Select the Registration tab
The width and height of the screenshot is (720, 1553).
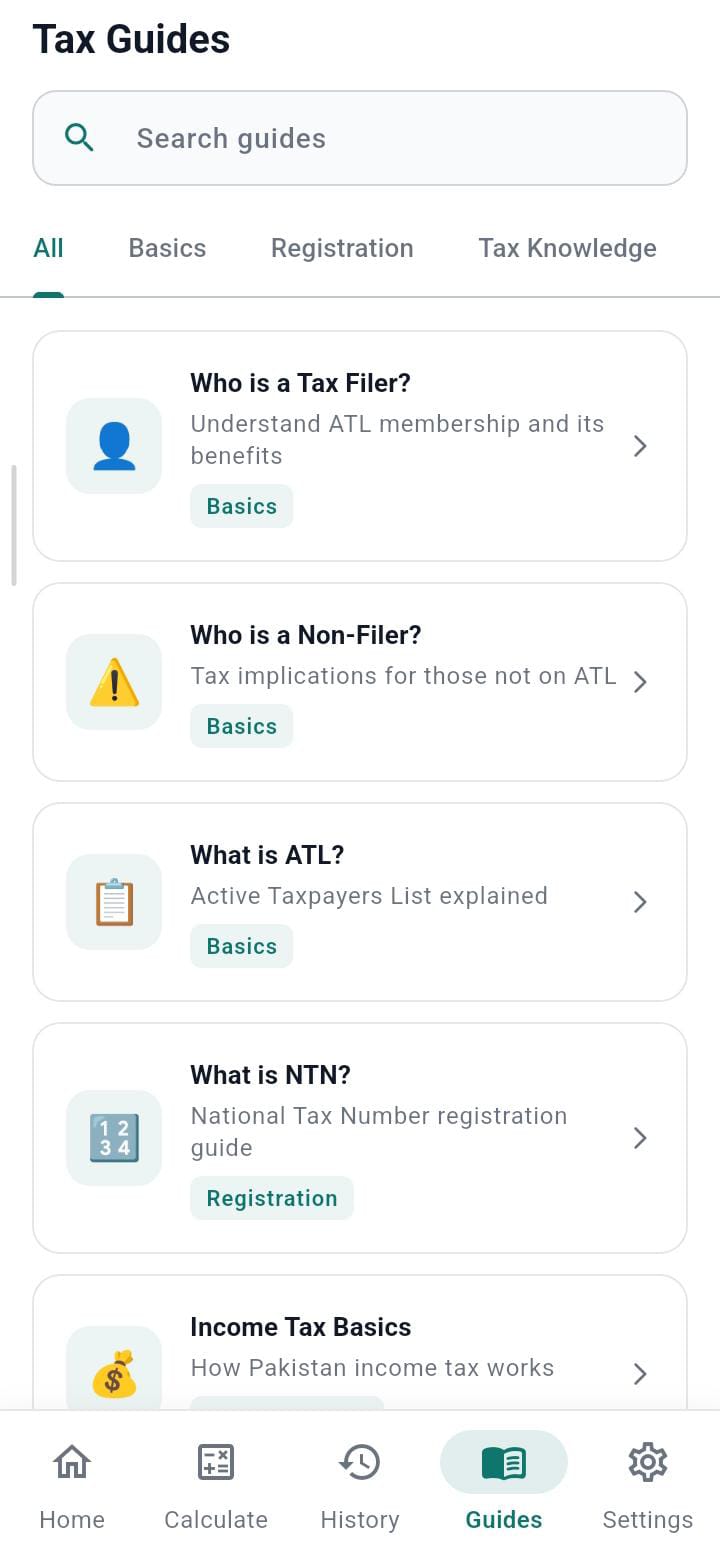342,248
